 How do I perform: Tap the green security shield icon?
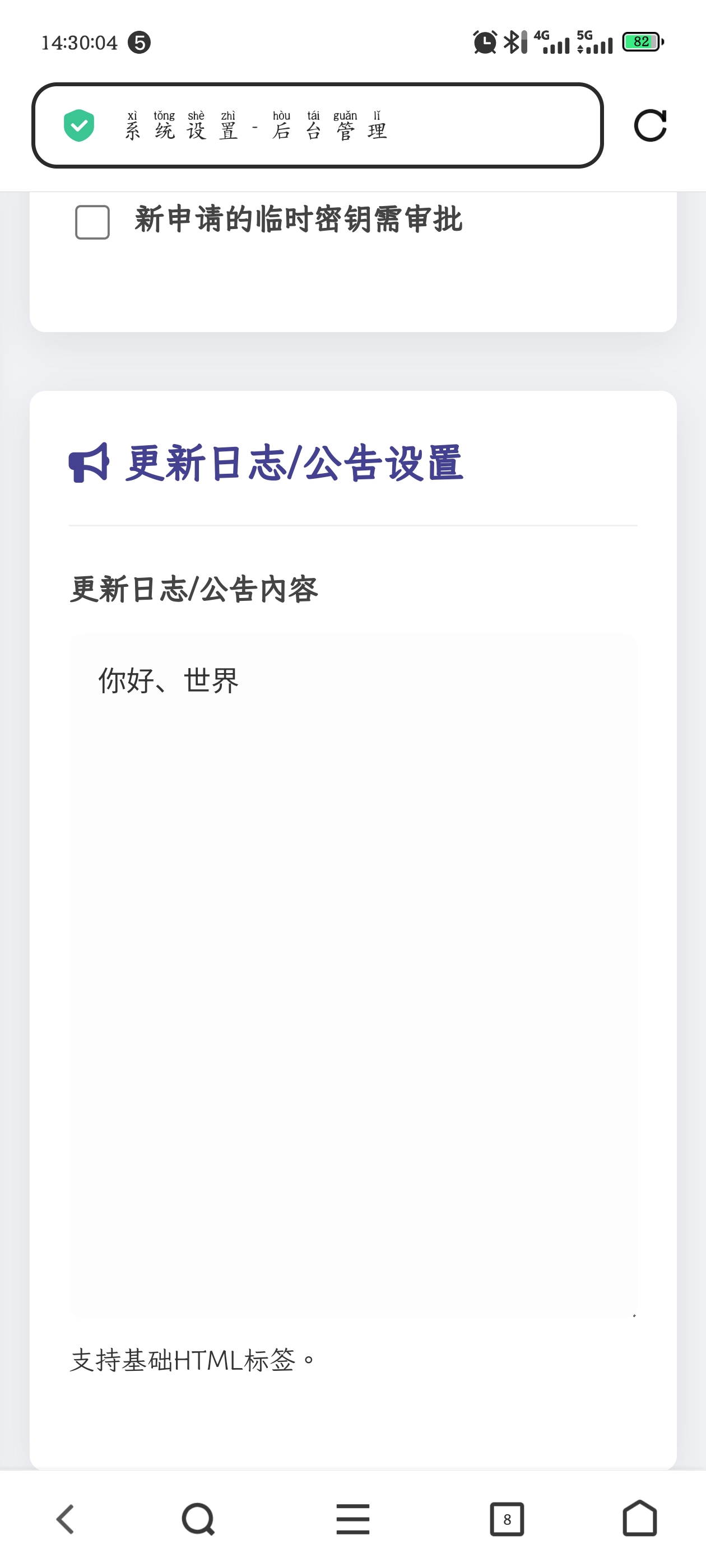point(79,126)
